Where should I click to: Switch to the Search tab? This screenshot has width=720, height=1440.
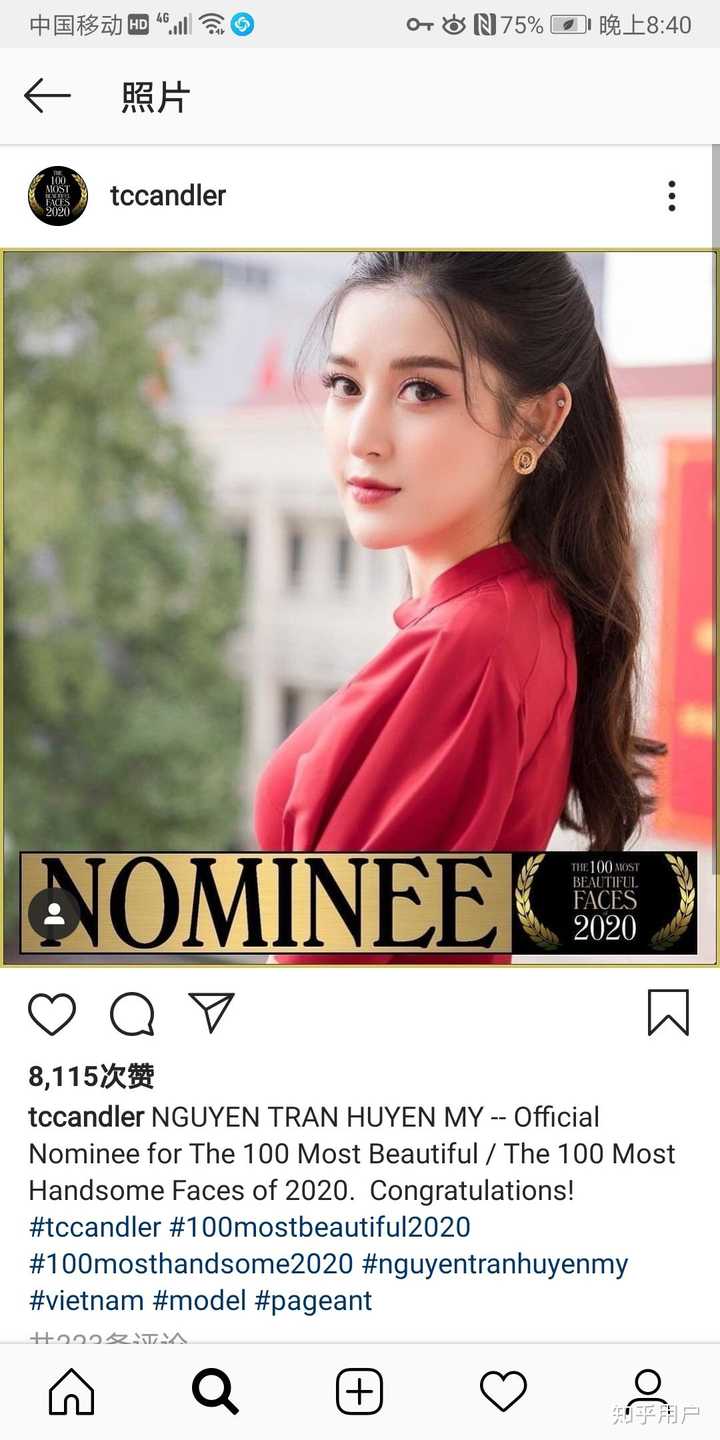(x=215, y=1391)
